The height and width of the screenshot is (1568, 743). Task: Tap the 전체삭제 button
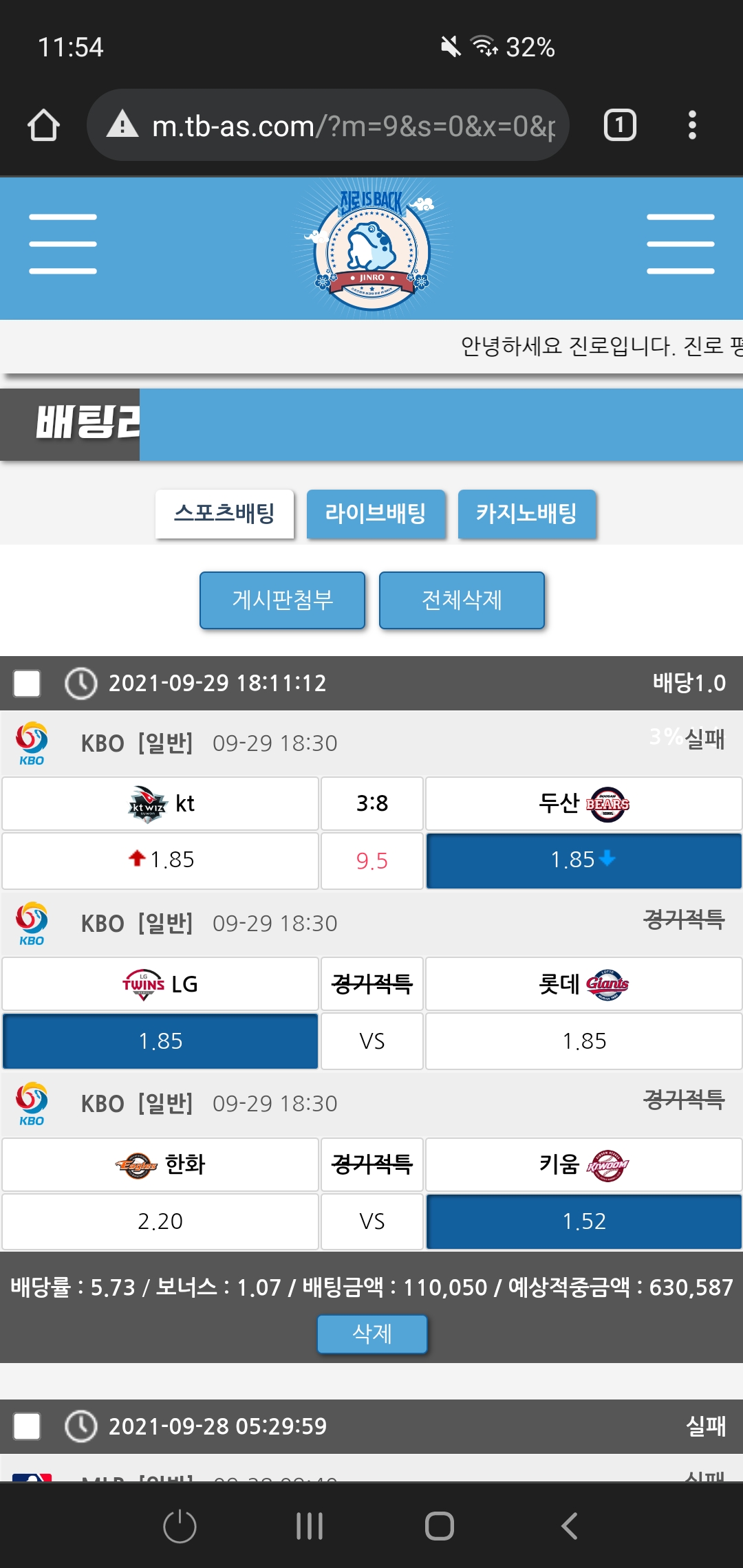coord(462,600)
